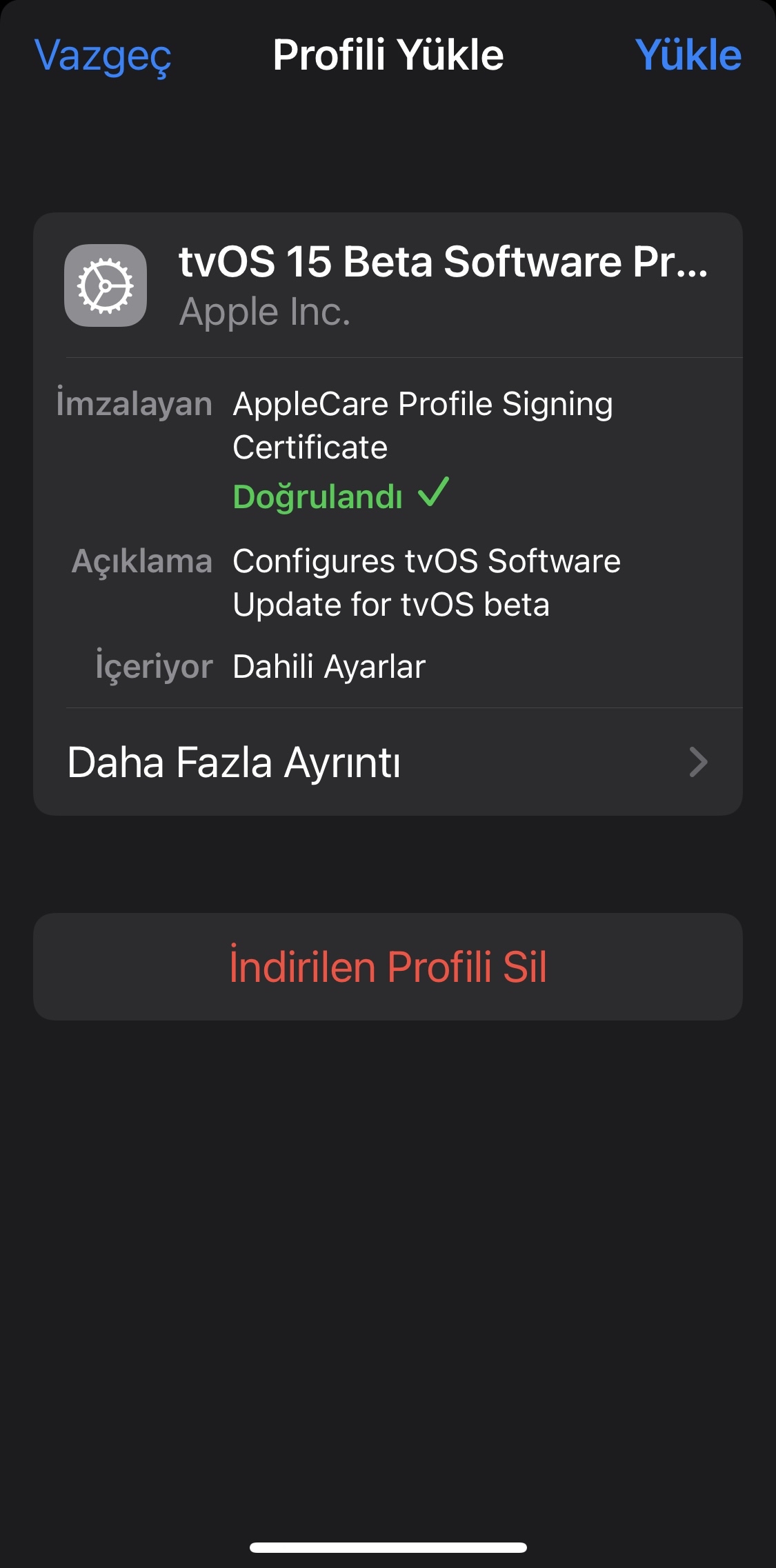776x1568 pixels.
Task: Tap Yükle to install the profile
Action: click(688, 55)
